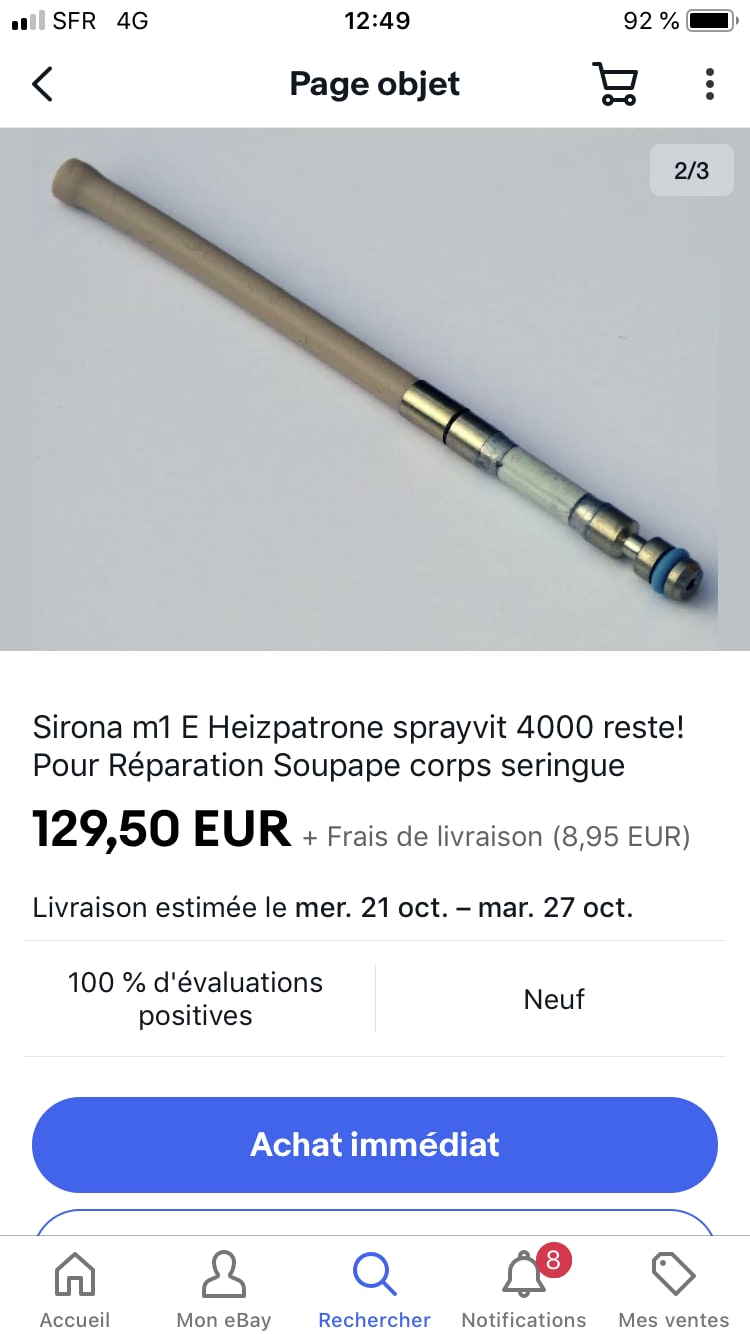
Task: Go to the Accueil tab
Action: coord(75,1290)
